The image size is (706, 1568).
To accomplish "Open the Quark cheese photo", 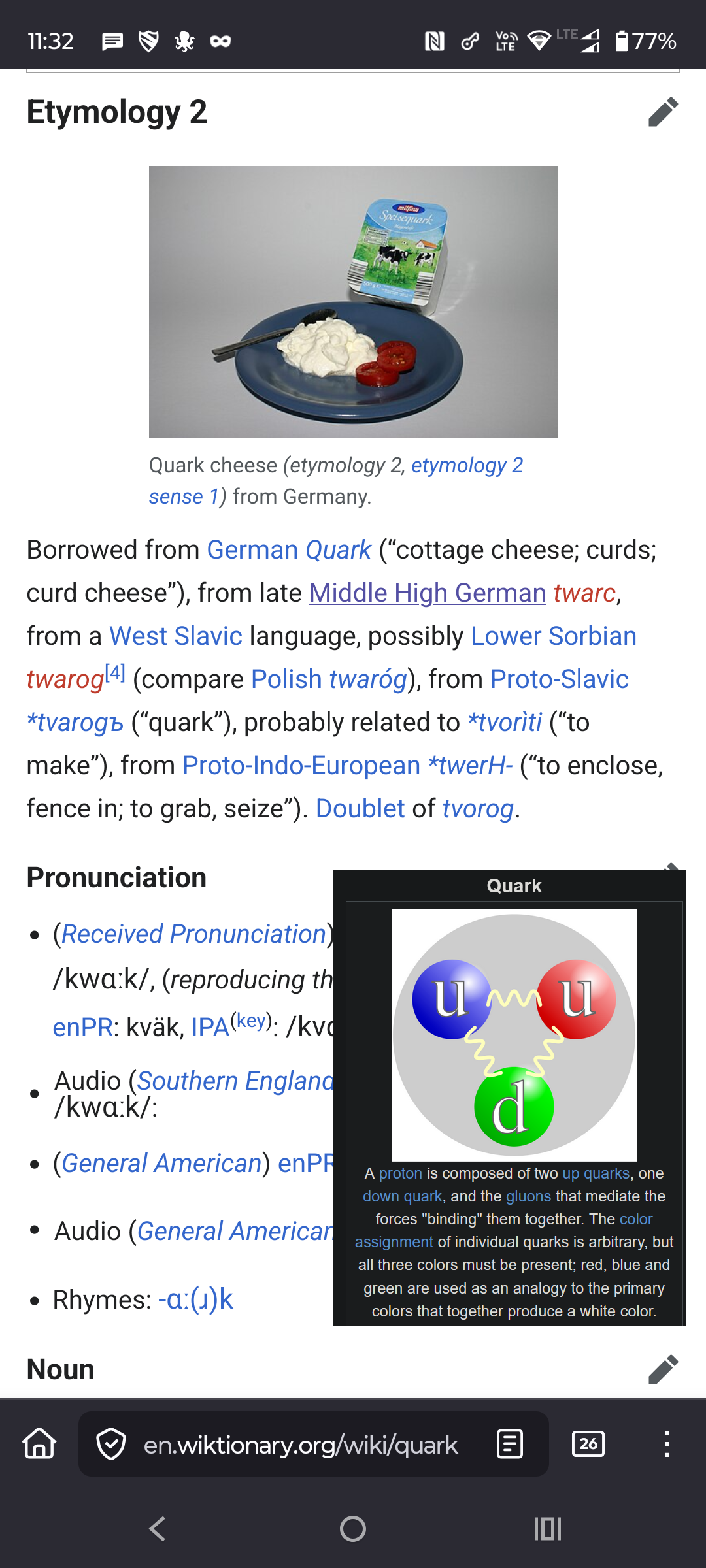I will pos(353,302).
